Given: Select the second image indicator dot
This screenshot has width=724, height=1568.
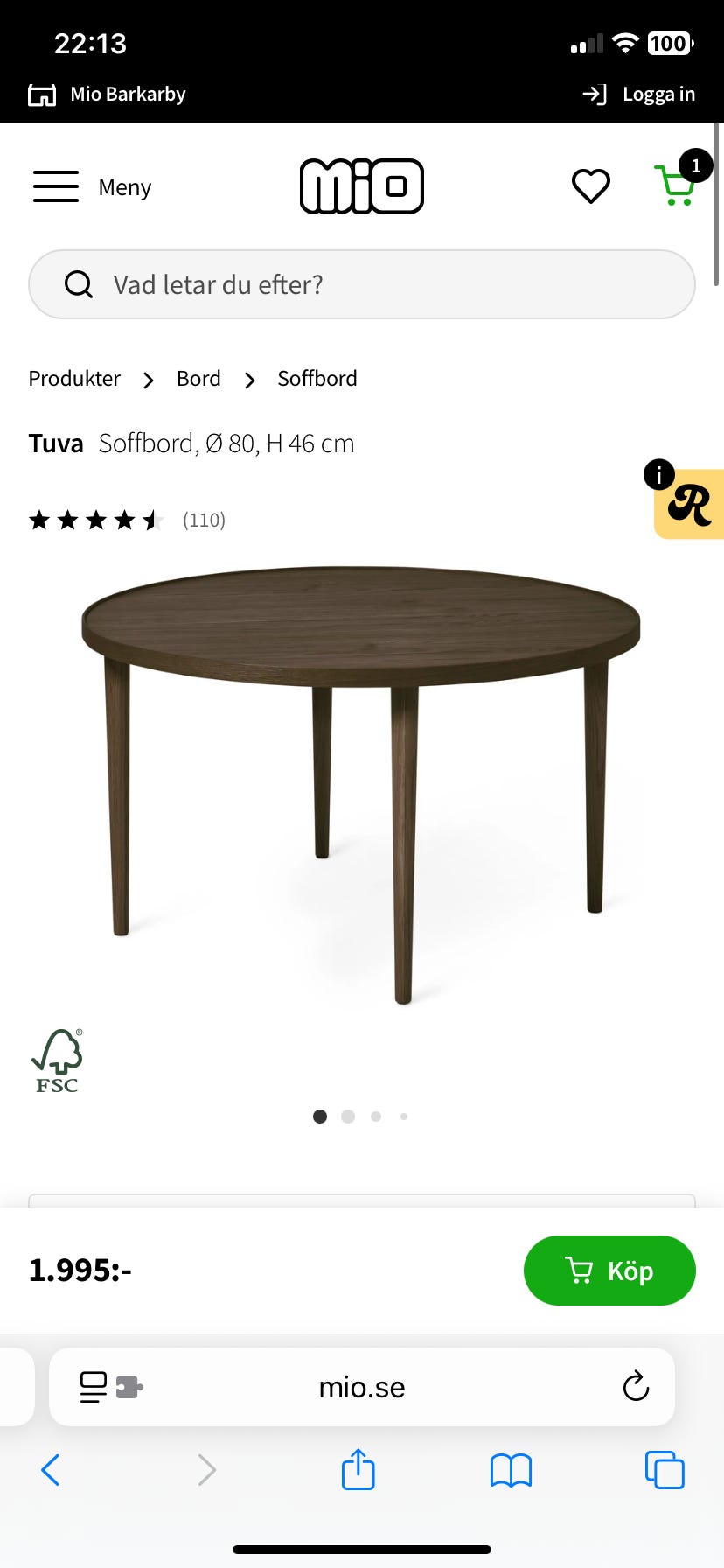Looking at the screenshot, I should pyautogui.click(x=348, y=1116).
